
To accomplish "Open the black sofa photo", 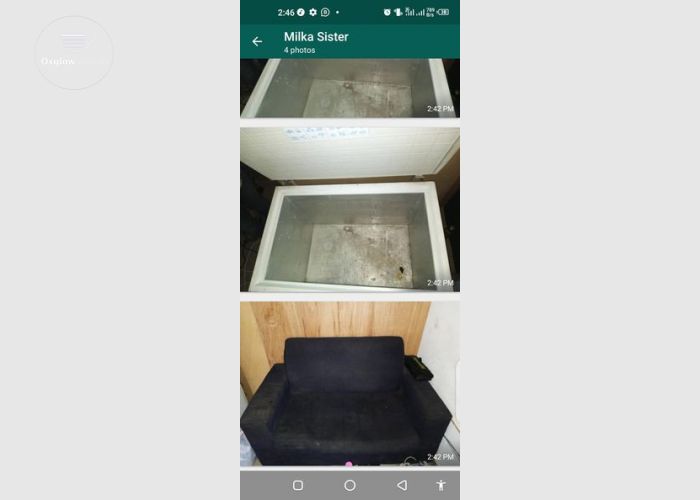I will [x=350, y=382].
